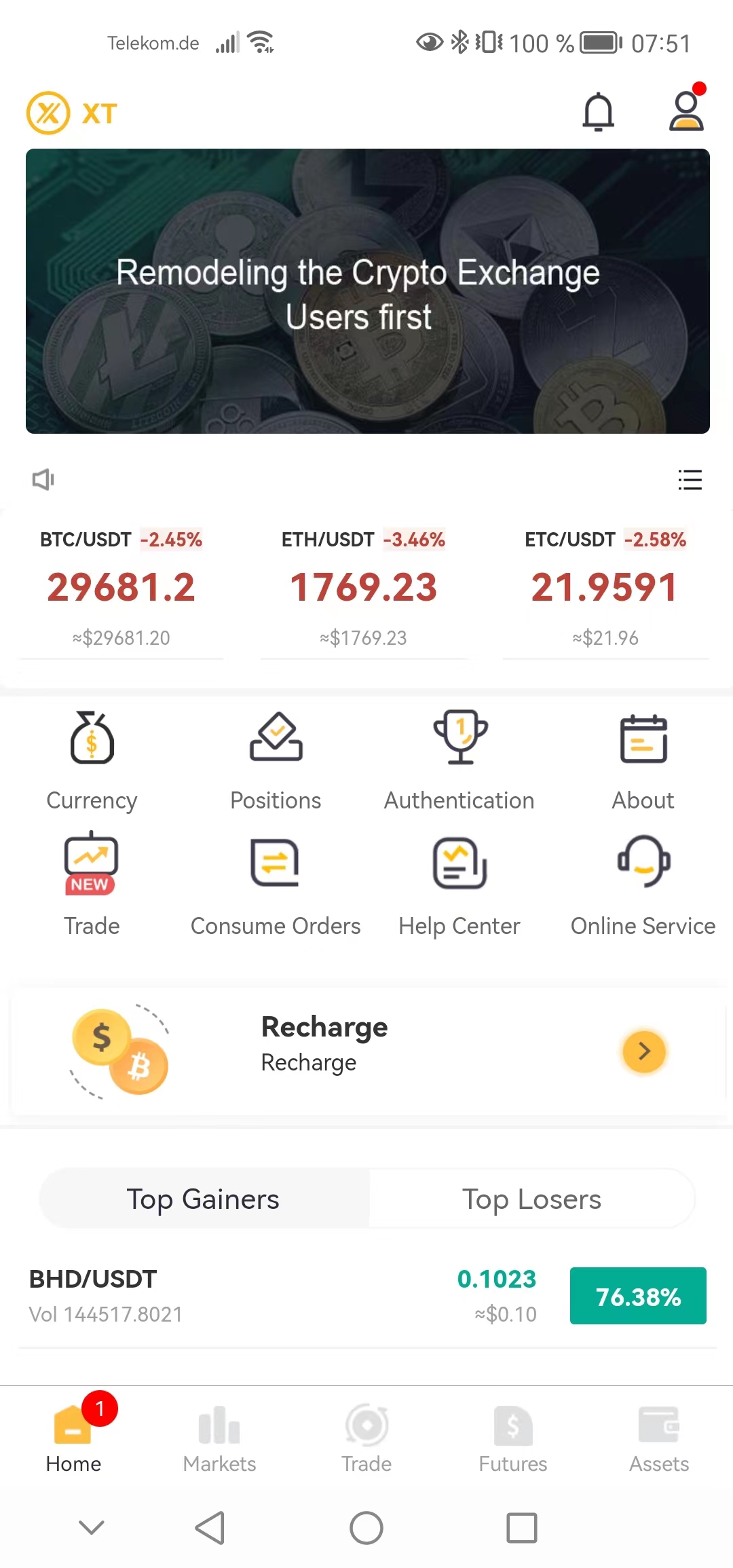
Task: Open the announcements list icon
Action: pyautogui.click(x=690, y=480)
